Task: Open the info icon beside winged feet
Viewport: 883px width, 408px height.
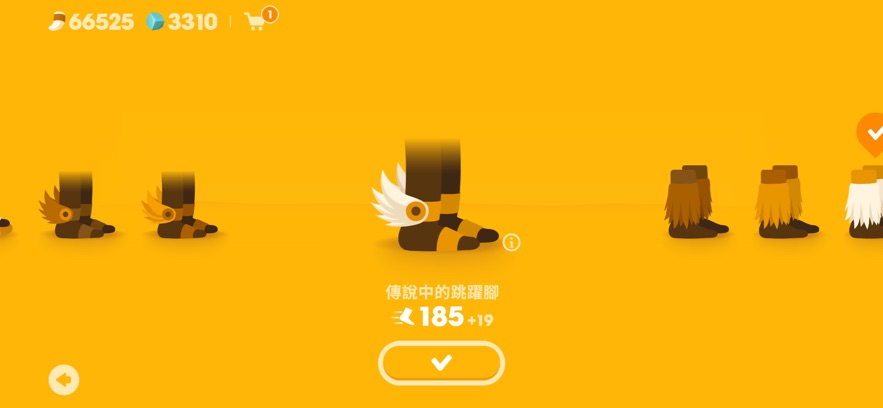Action: pos(511,242)
